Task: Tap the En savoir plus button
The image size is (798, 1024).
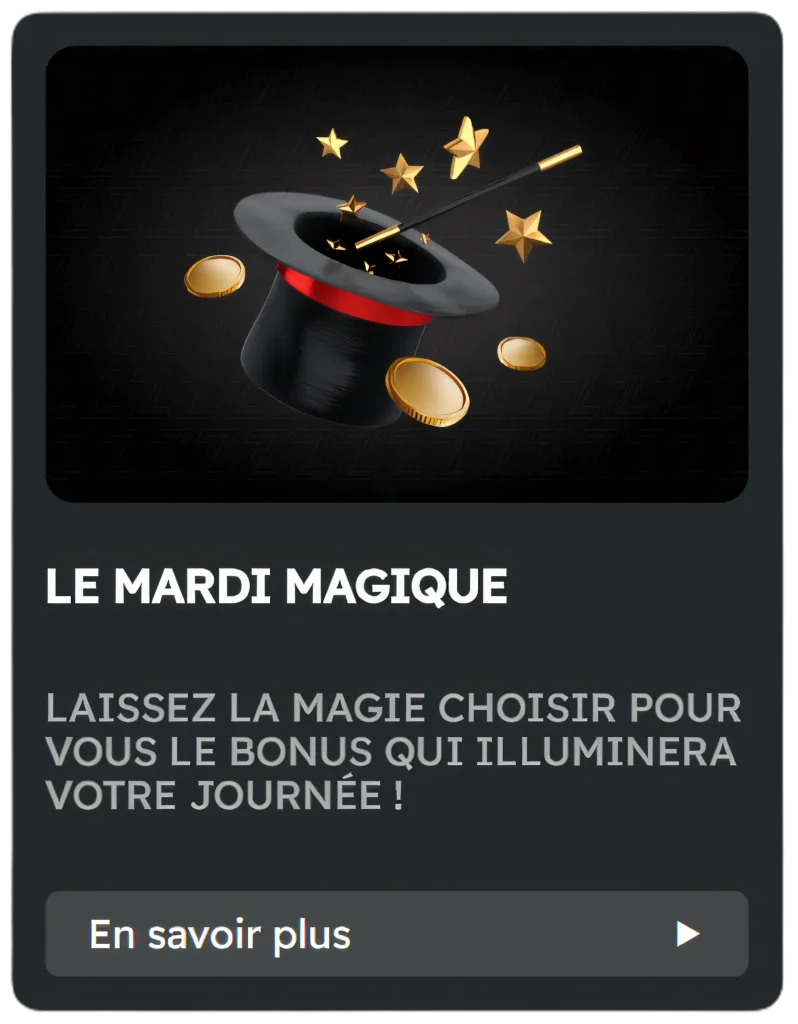Action: (396, 934)
